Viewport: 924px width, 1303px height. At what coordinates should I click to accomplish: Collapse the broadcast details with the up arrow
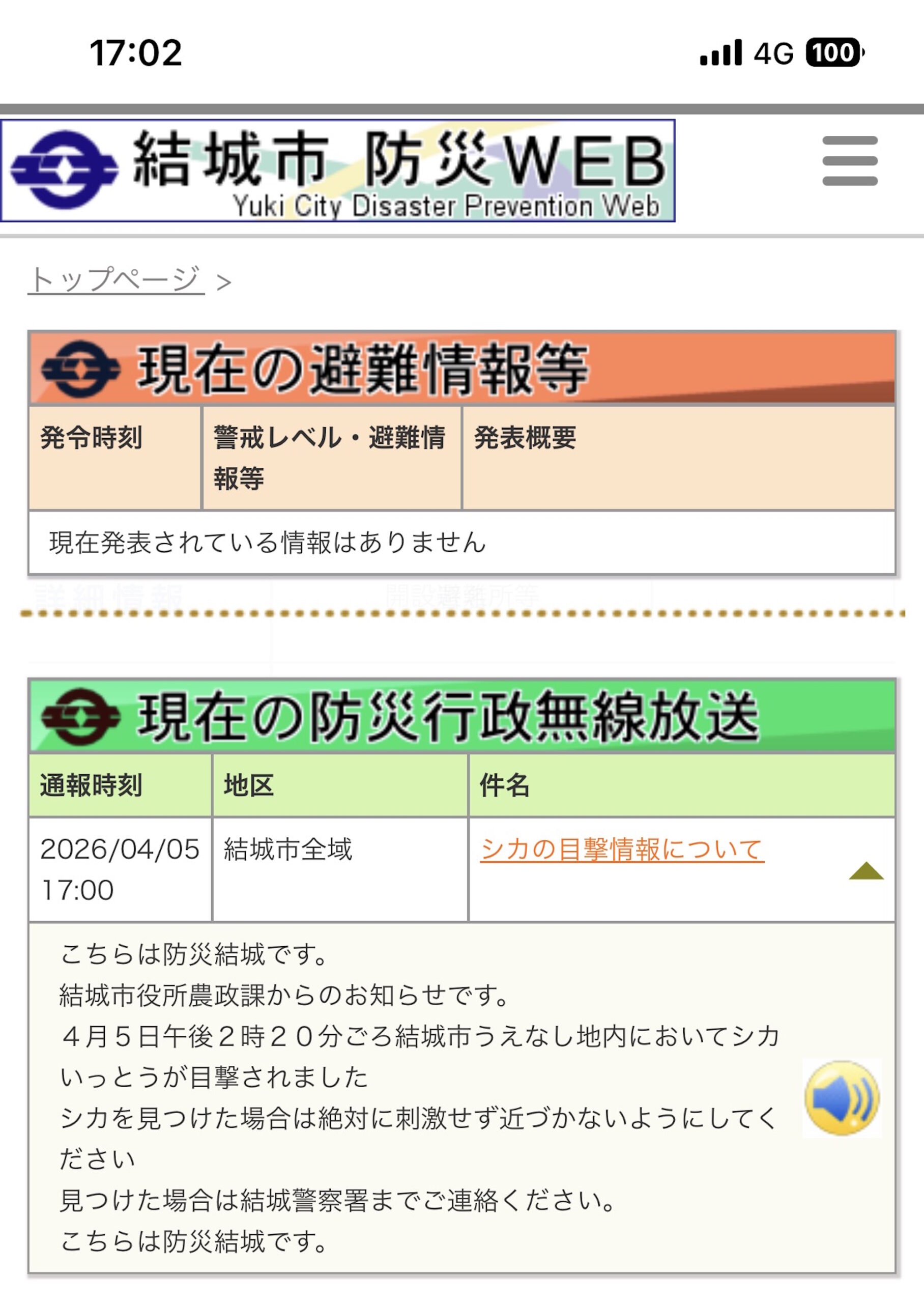[865, 871]
